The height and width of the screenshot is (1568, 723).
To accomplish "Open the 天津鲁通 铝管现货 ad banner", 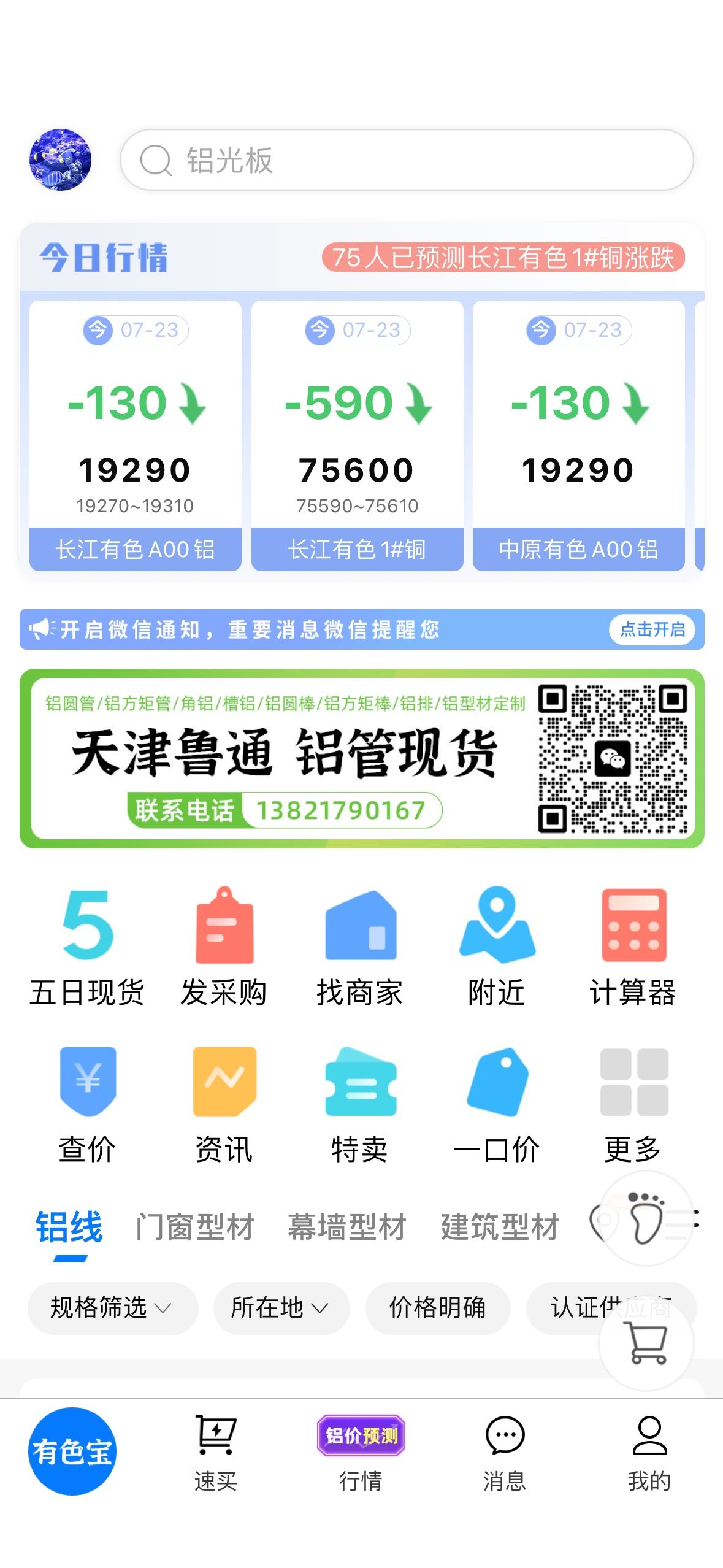I will (x=362, y=758).
